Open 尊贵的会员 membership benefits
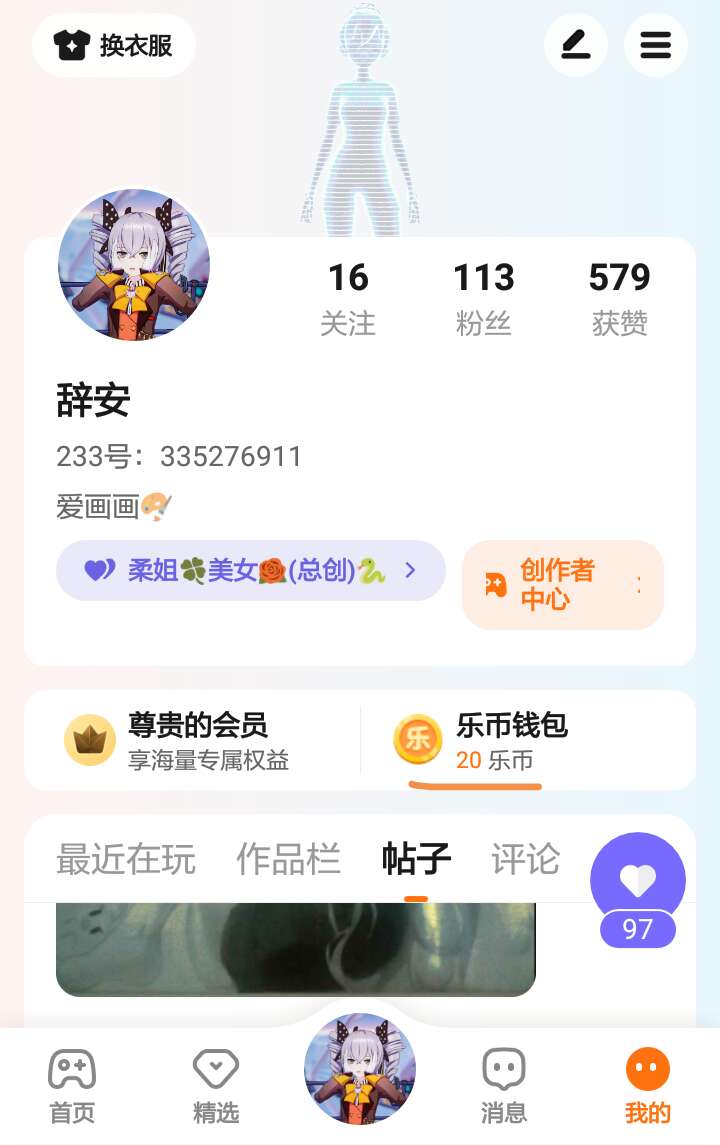The height and width of the screenshot is (1145, 720). pos(190,741)
